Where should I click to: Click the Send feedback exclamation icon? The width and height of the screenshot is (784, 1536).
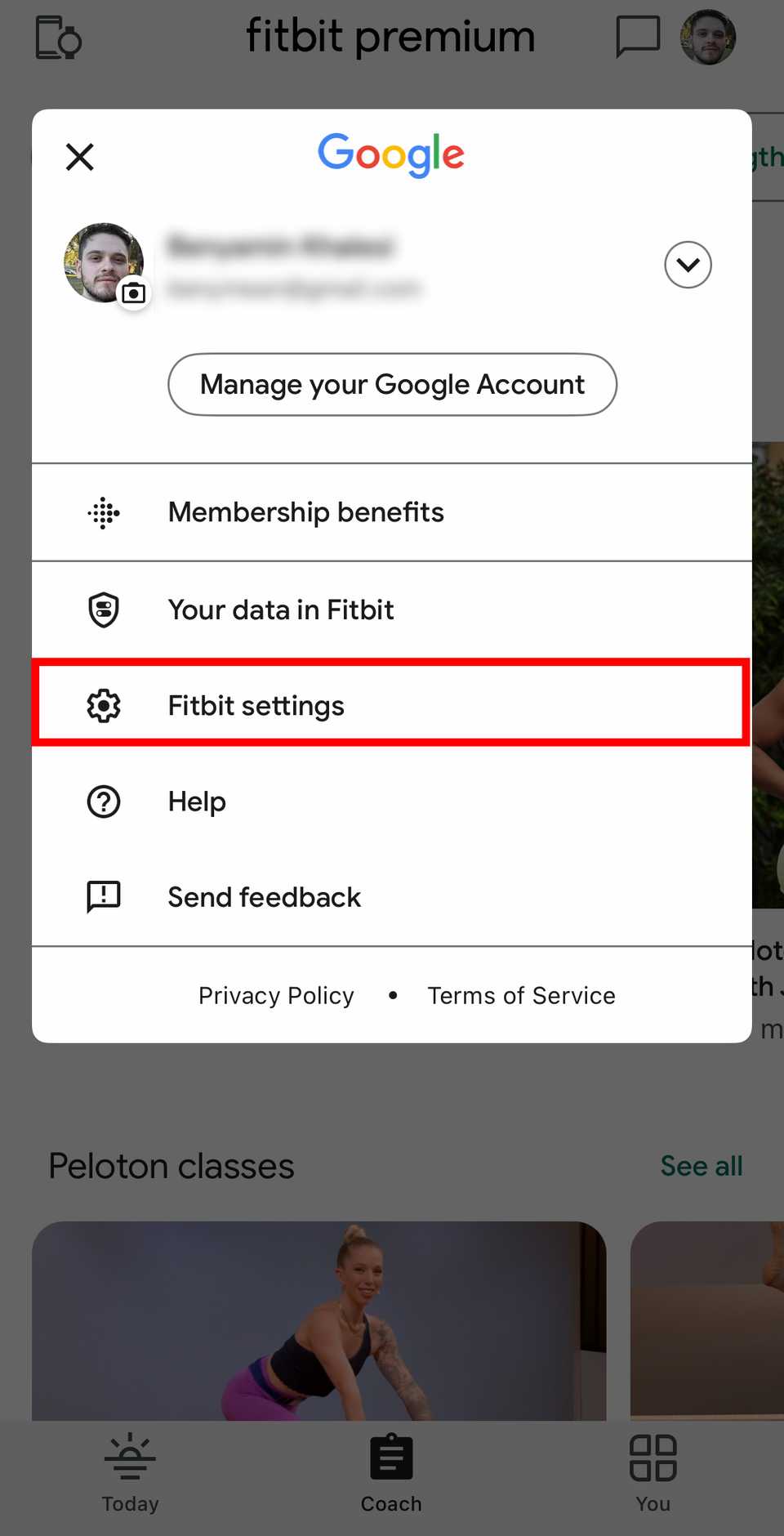pyautogui.click(x=104, y=896)
